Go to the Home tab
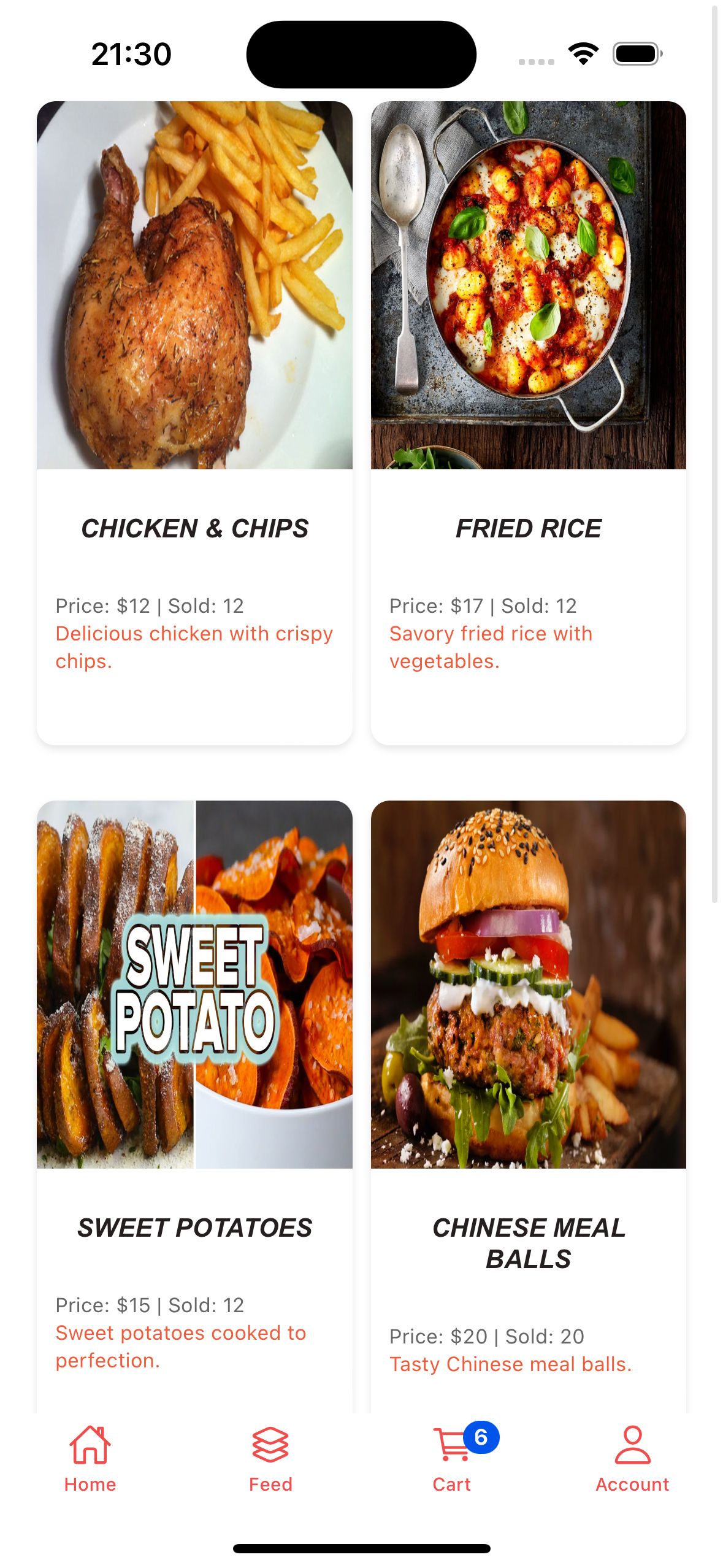 (90, 1459)
